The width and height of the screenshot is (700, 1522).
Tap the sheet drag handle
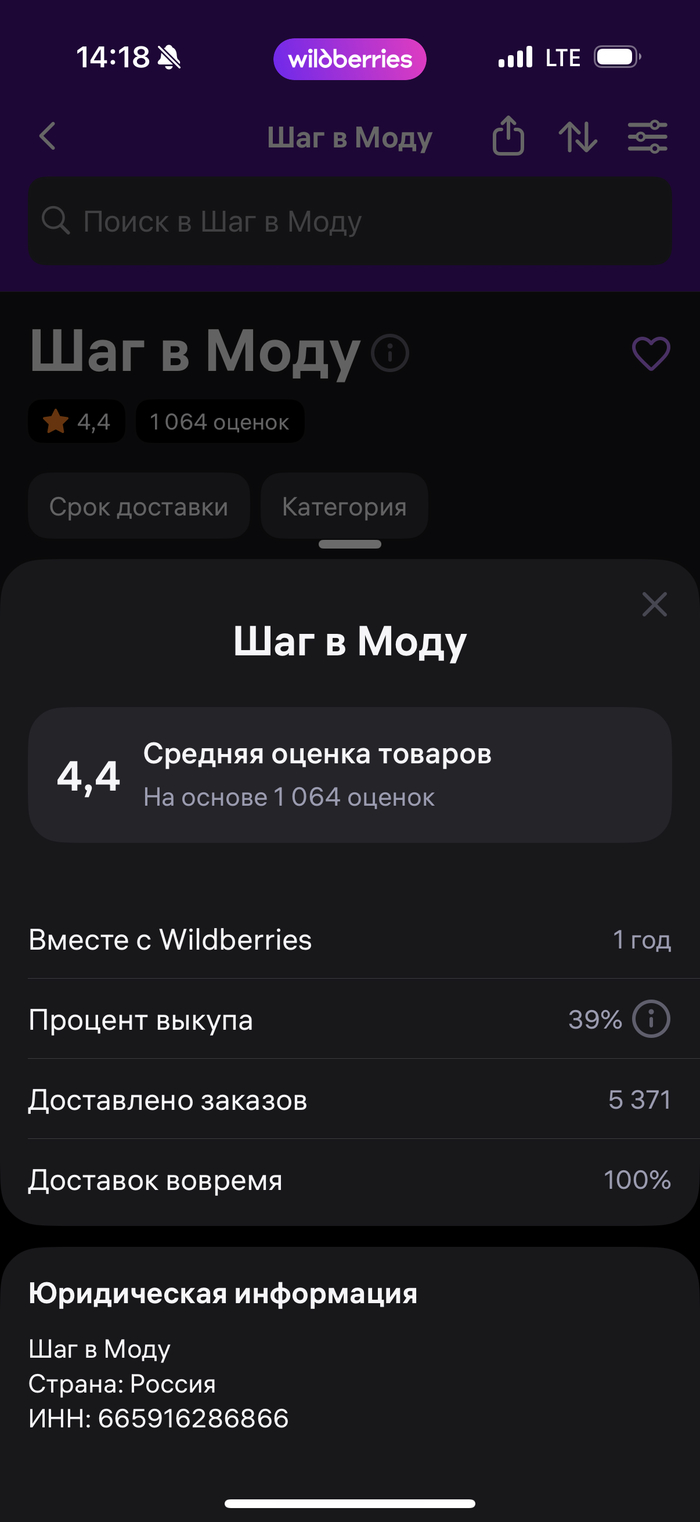point(350,544)
